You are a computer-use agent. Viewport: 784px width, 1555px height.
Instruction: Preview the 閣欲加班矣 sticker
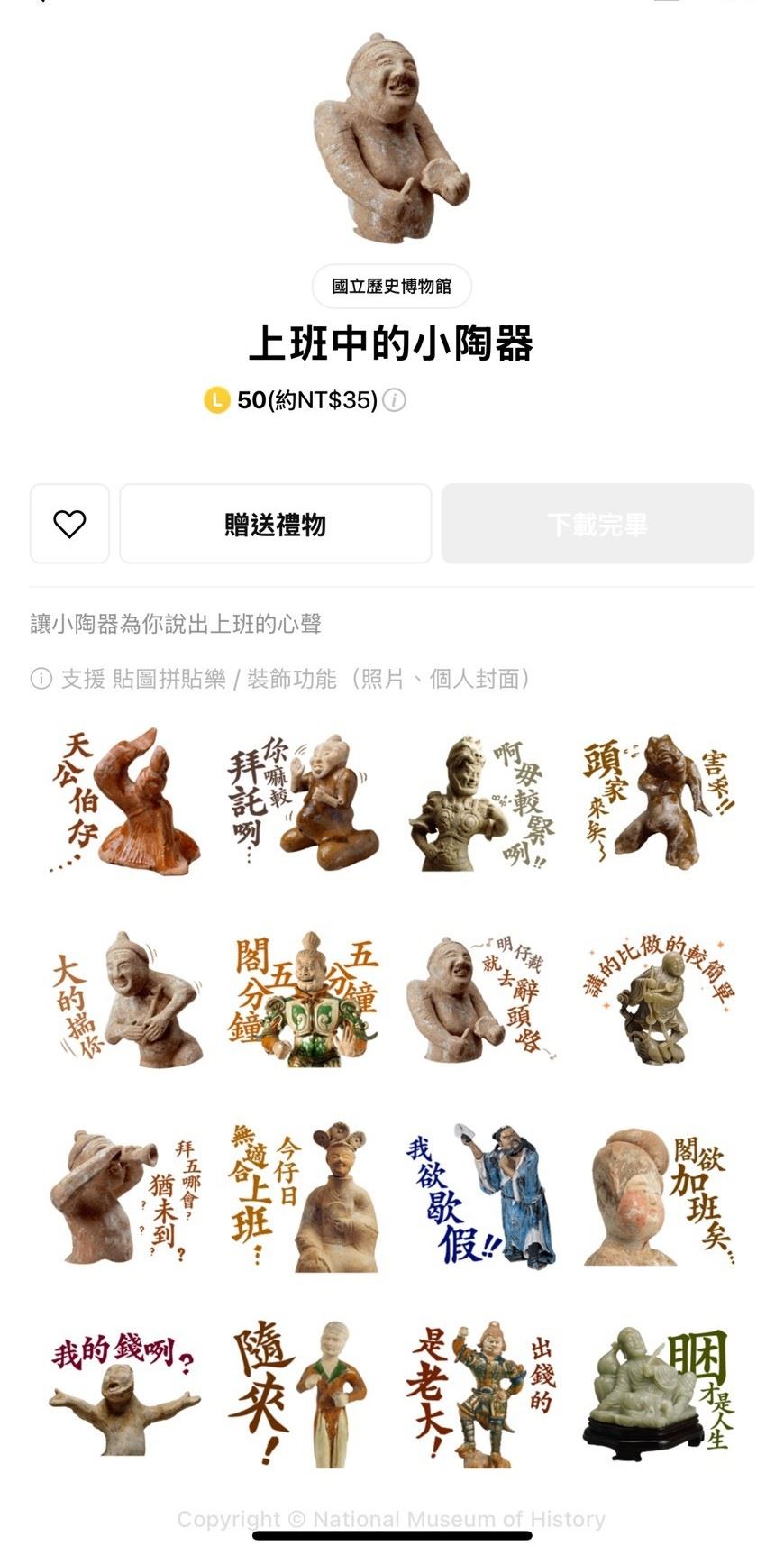pyautogui.click(x=660, y=1194)
